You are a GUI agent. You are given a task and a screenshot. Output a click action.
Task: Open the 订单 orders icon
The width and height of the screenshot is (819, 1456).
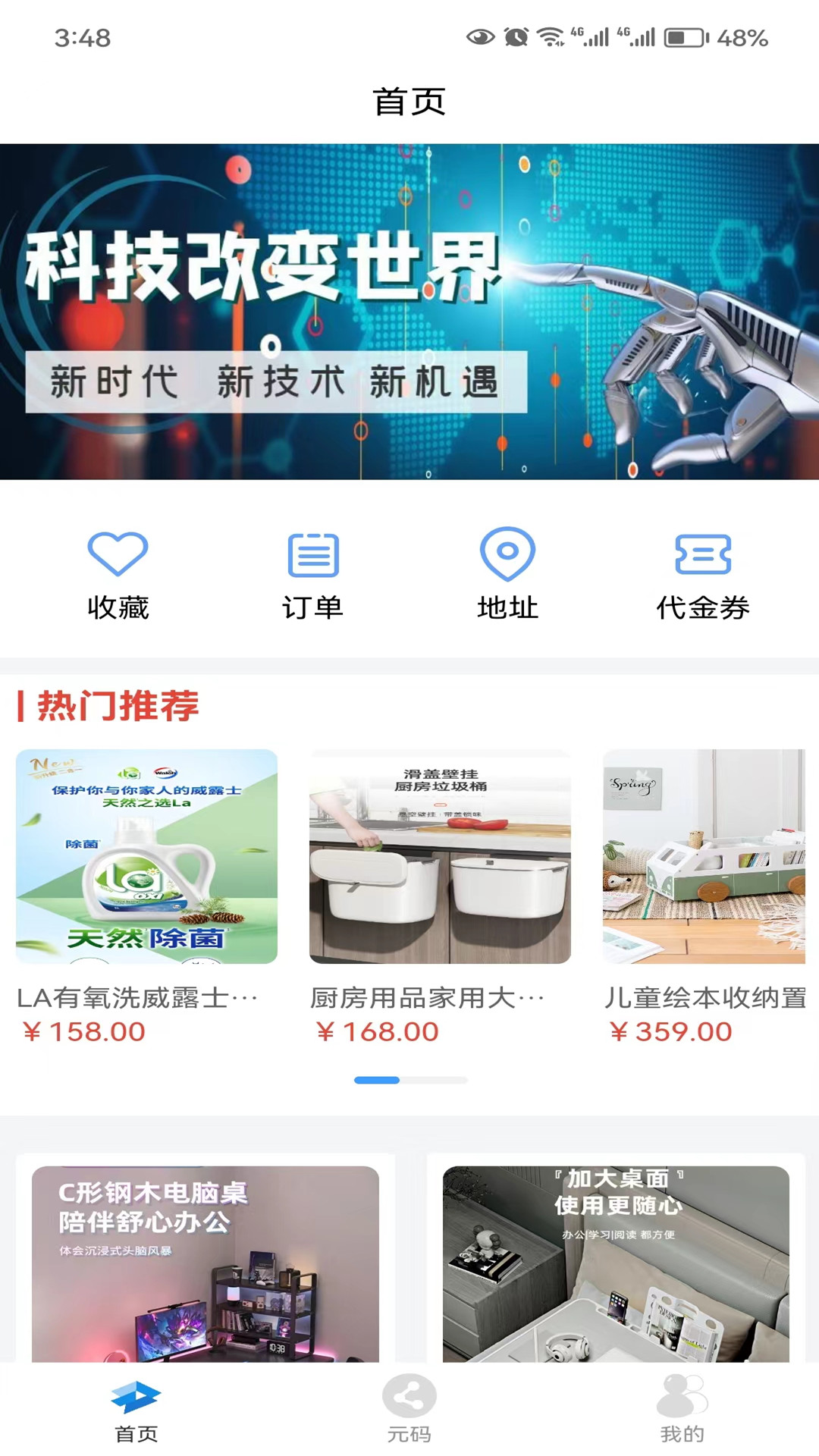[314, 556]
